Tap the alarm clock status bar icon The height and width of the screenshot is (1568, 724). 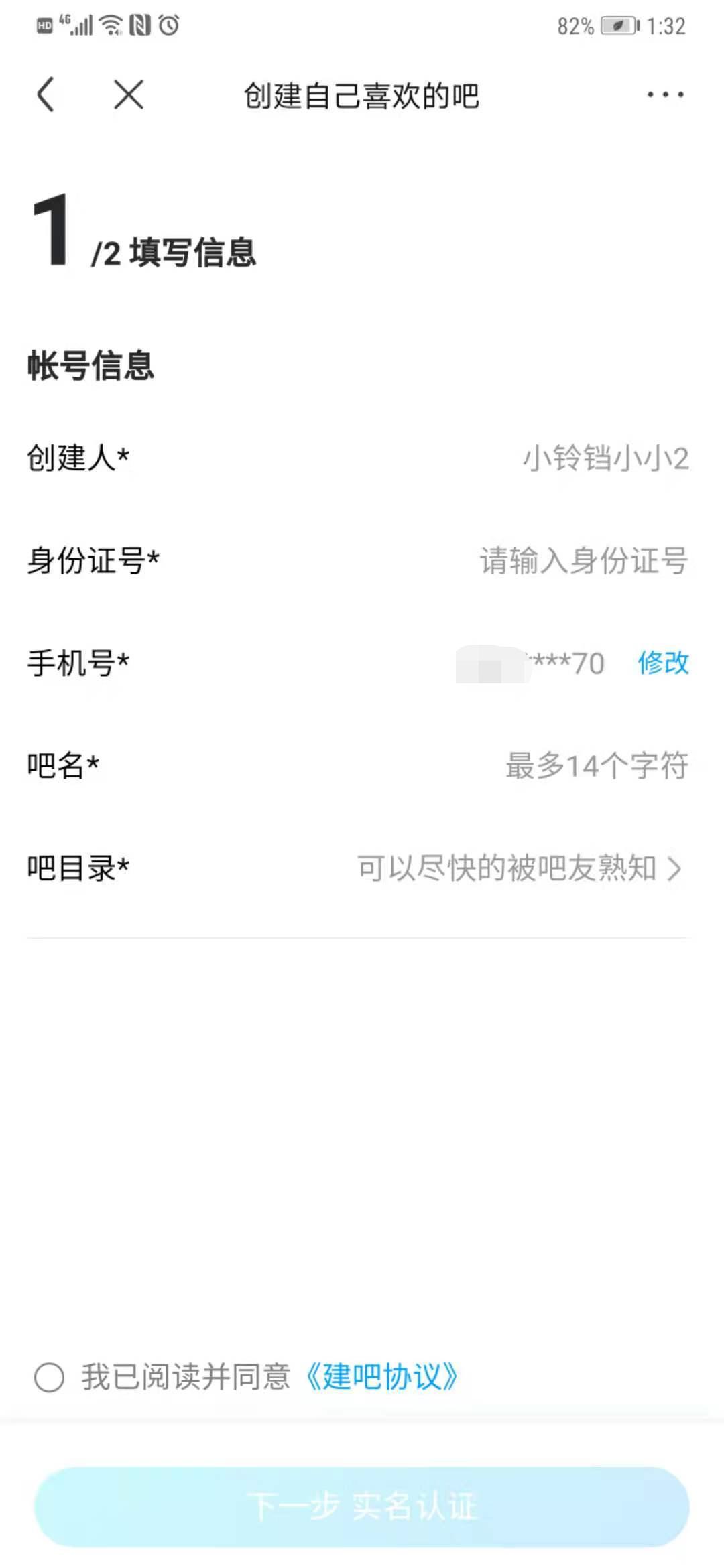coord(170,25)
